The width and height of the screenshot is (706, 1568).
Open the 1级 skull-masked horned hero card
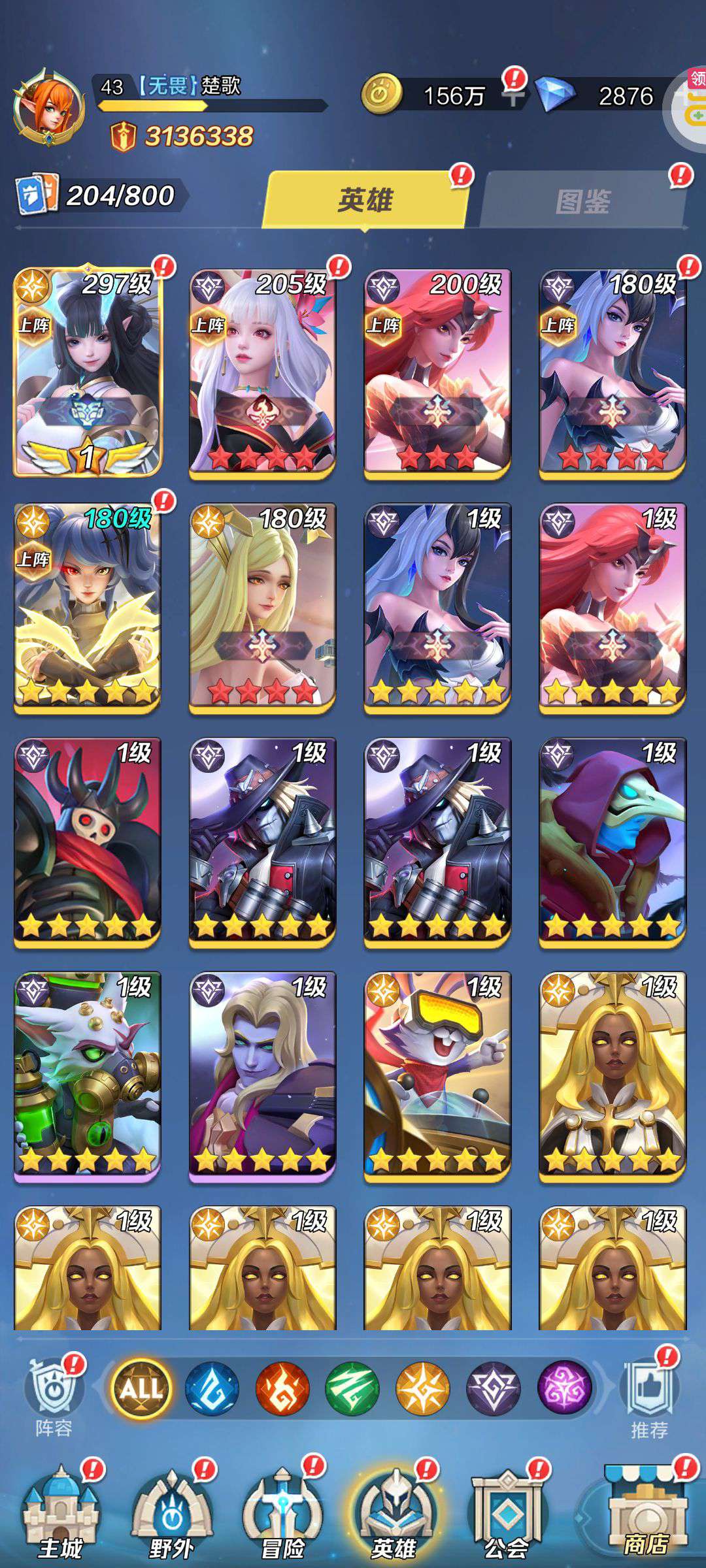pyautogui.click(x=88, y=842)
